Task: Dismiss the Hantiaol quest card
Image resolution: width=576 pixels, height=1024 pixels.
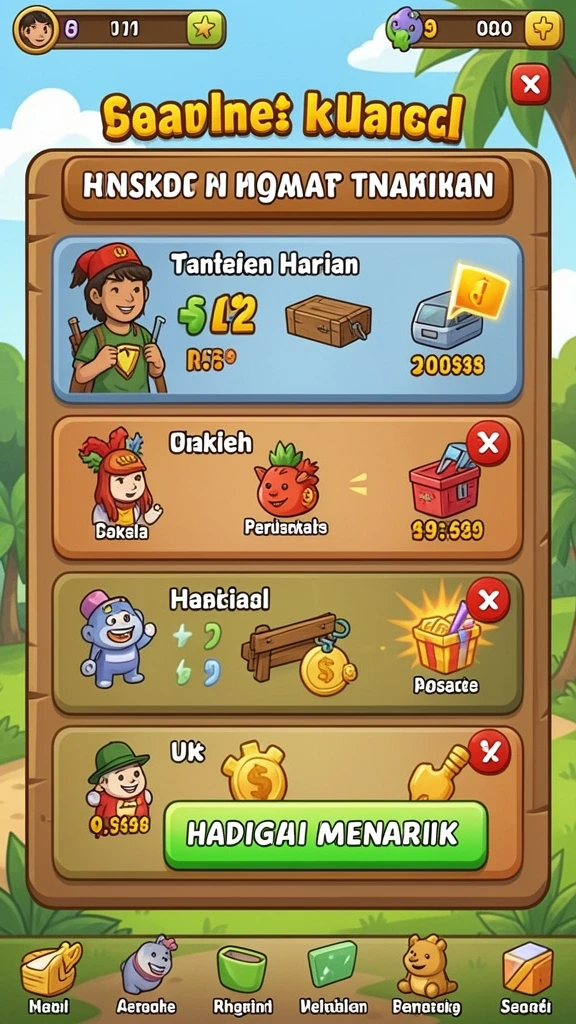Action: point(488,600)
